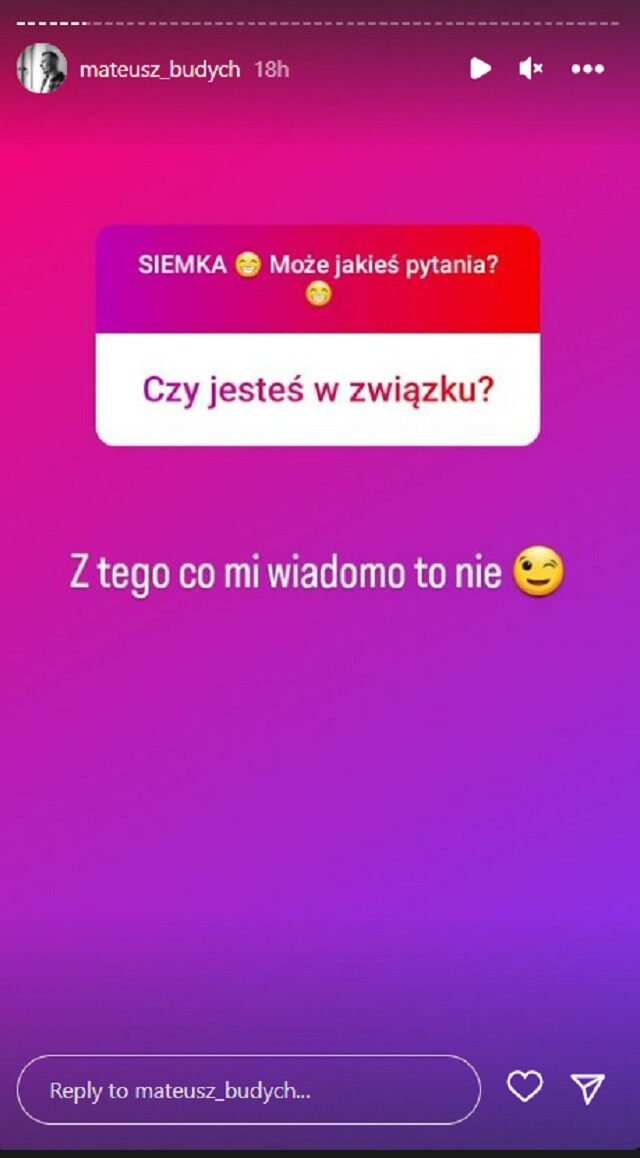The height and width of the screenshot is (1158, 640).
Task: Open mateusz_budych's profile picture
Action: pos(42,69)
